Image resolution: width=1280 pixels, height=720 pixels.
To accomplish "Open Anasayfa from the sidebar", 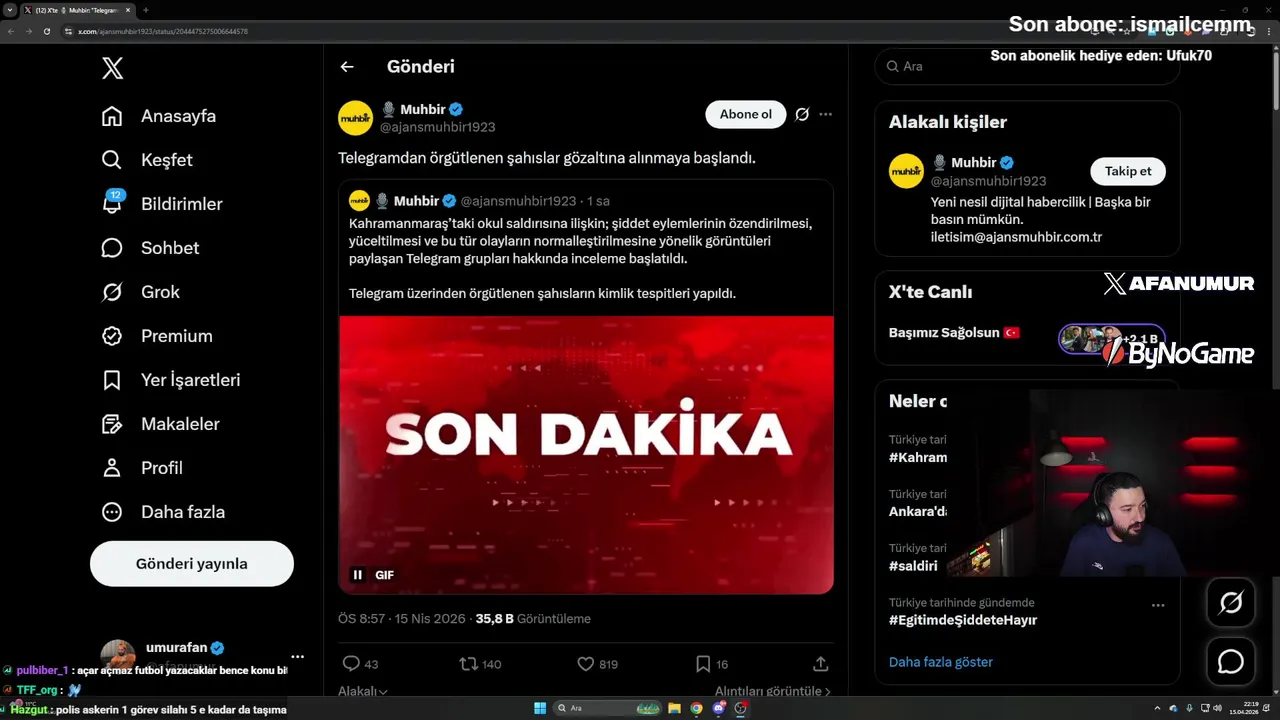I will (159, 116).
